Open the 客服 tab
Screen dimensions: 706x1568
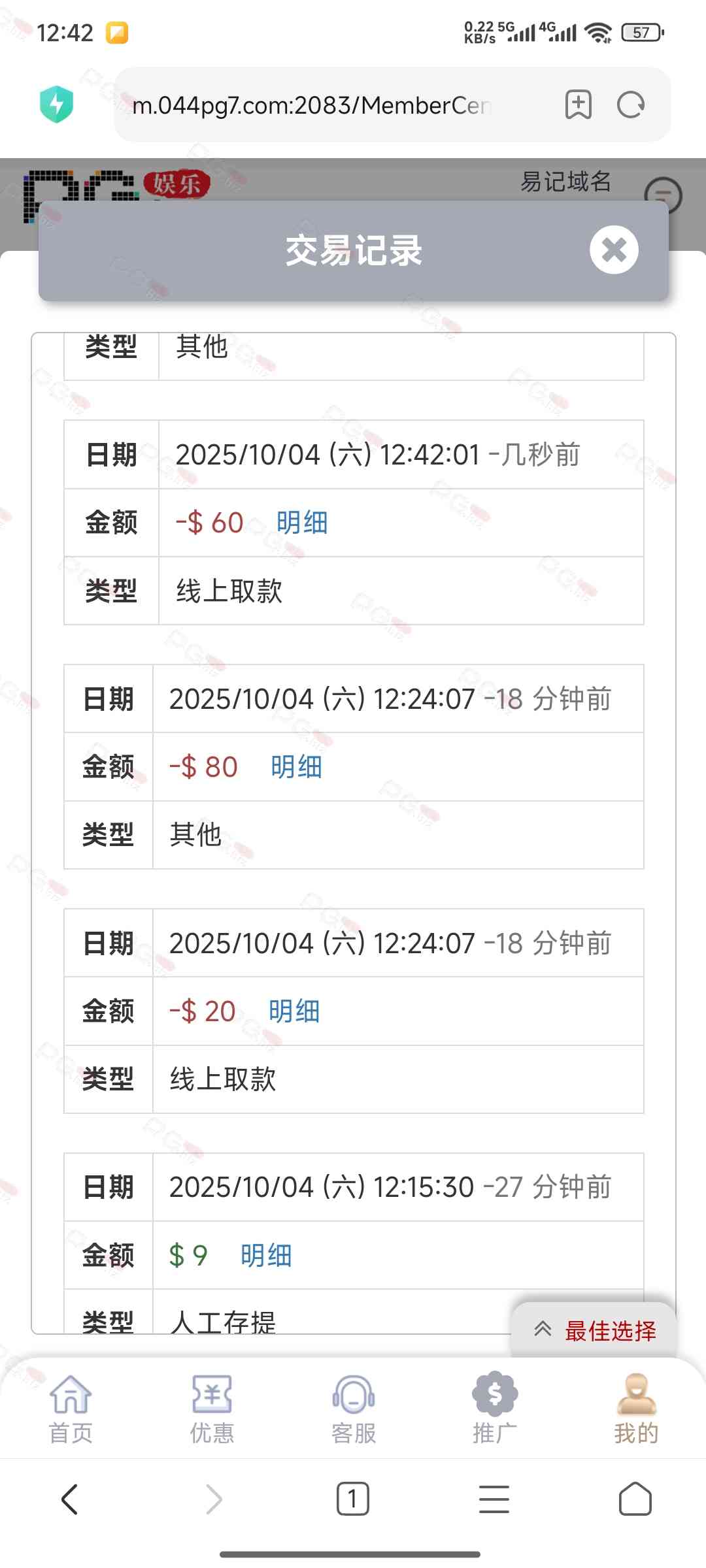tap(354, 1409)
